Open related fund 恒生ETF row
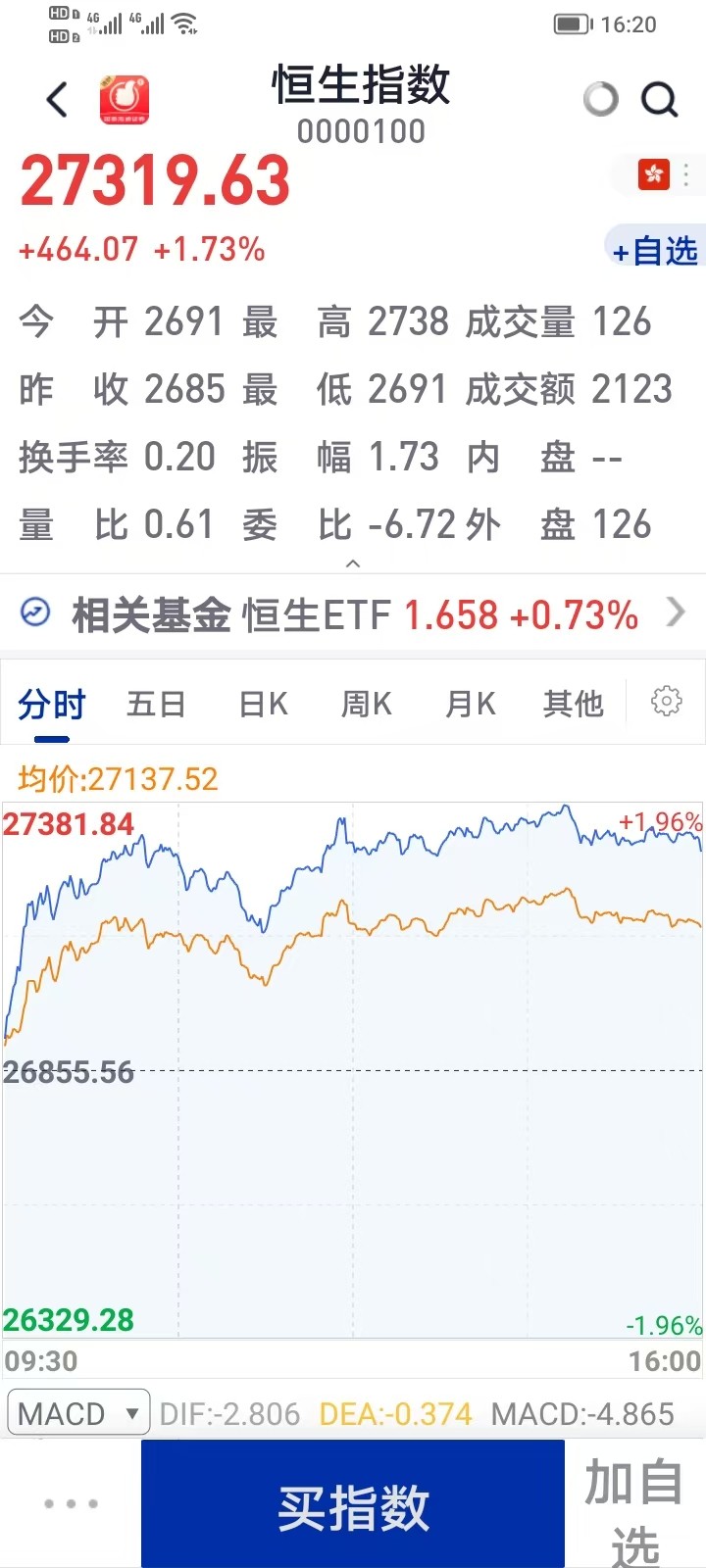 [x=353, y=615]
